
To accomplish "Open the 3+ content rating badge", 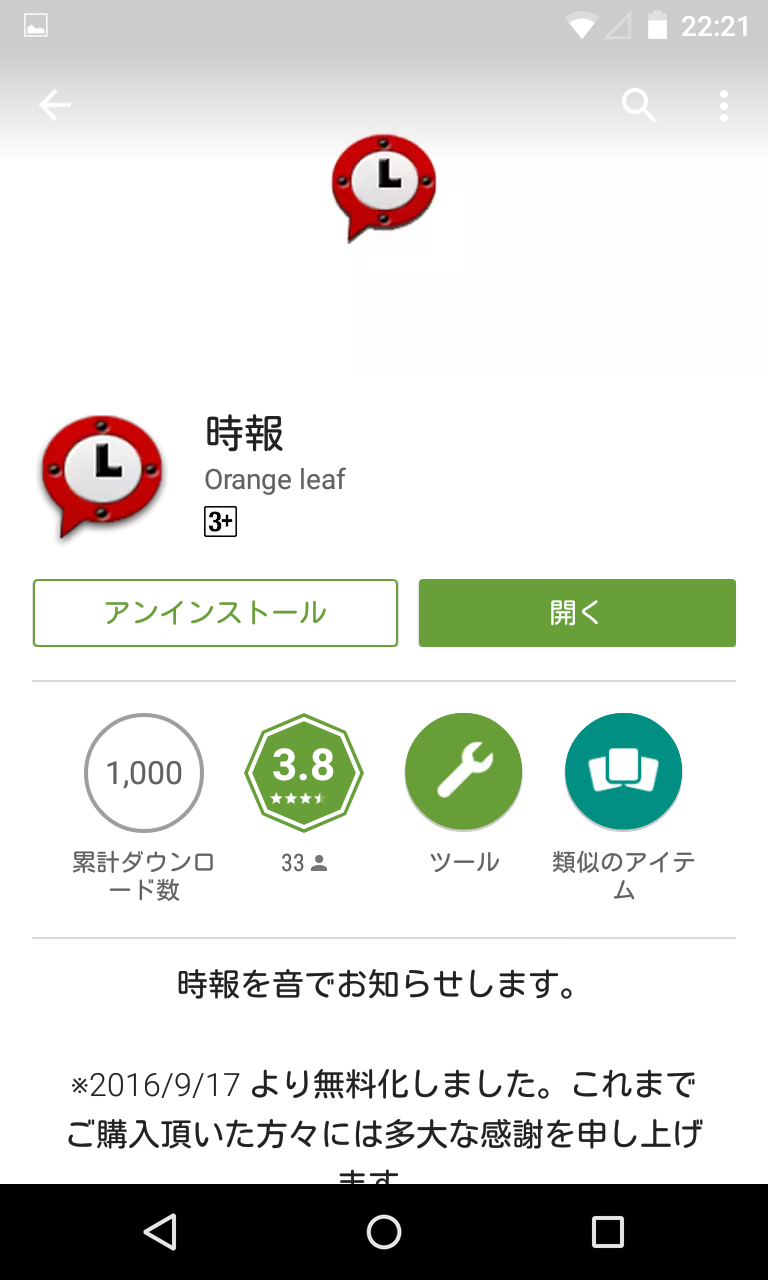I will [219, 521].
